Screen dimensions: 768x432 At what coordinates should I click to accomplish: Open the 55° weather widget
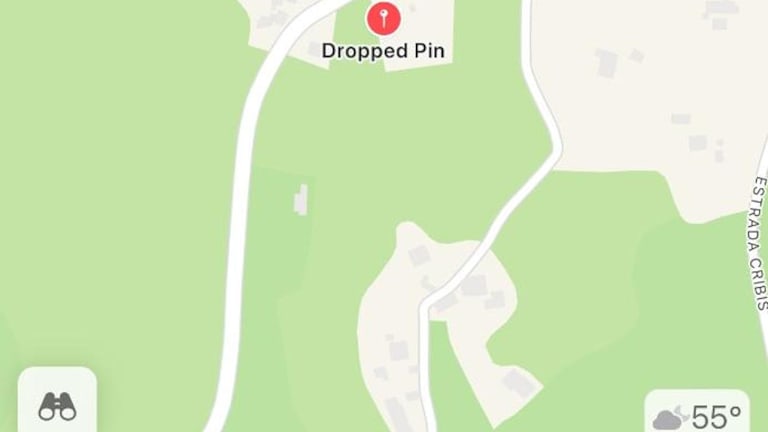[x=698, y=414]
